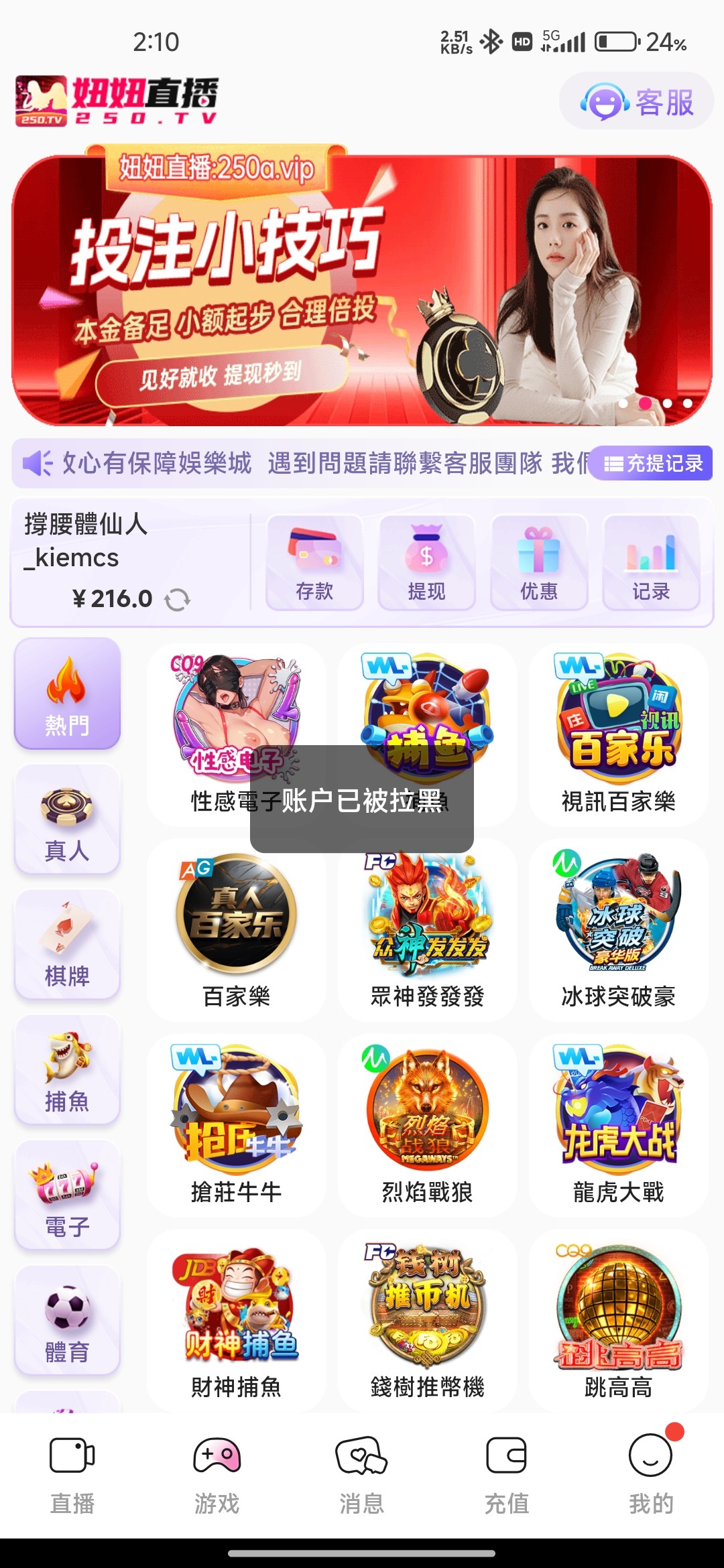
Task: Refresh the ¥216.0 balance
Action: tap(178, 599)
